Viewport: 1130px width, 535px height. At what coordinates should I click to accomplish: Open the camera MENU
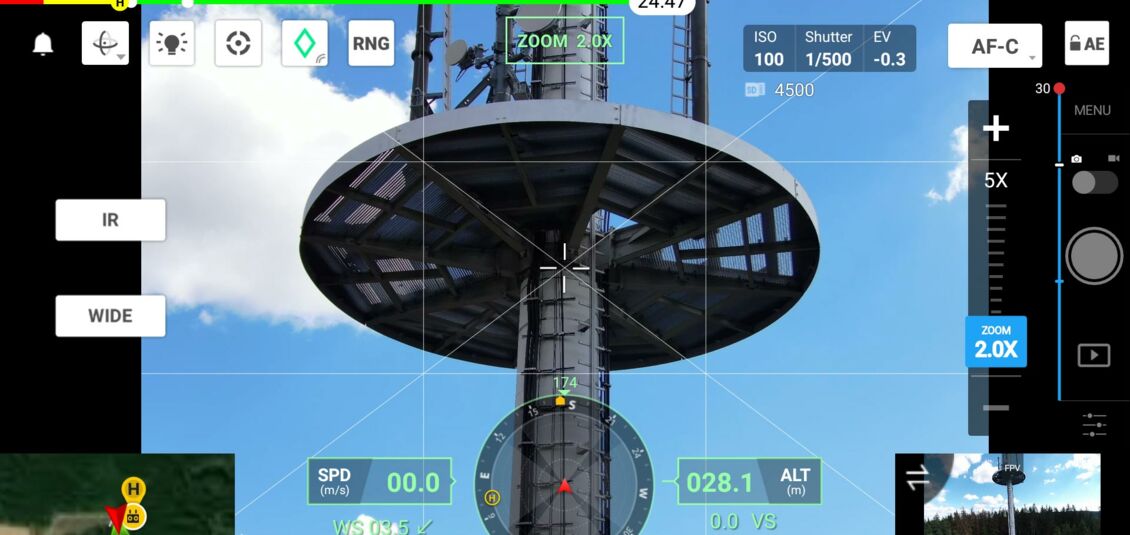pyautogui.click(x=1092, y=110)
